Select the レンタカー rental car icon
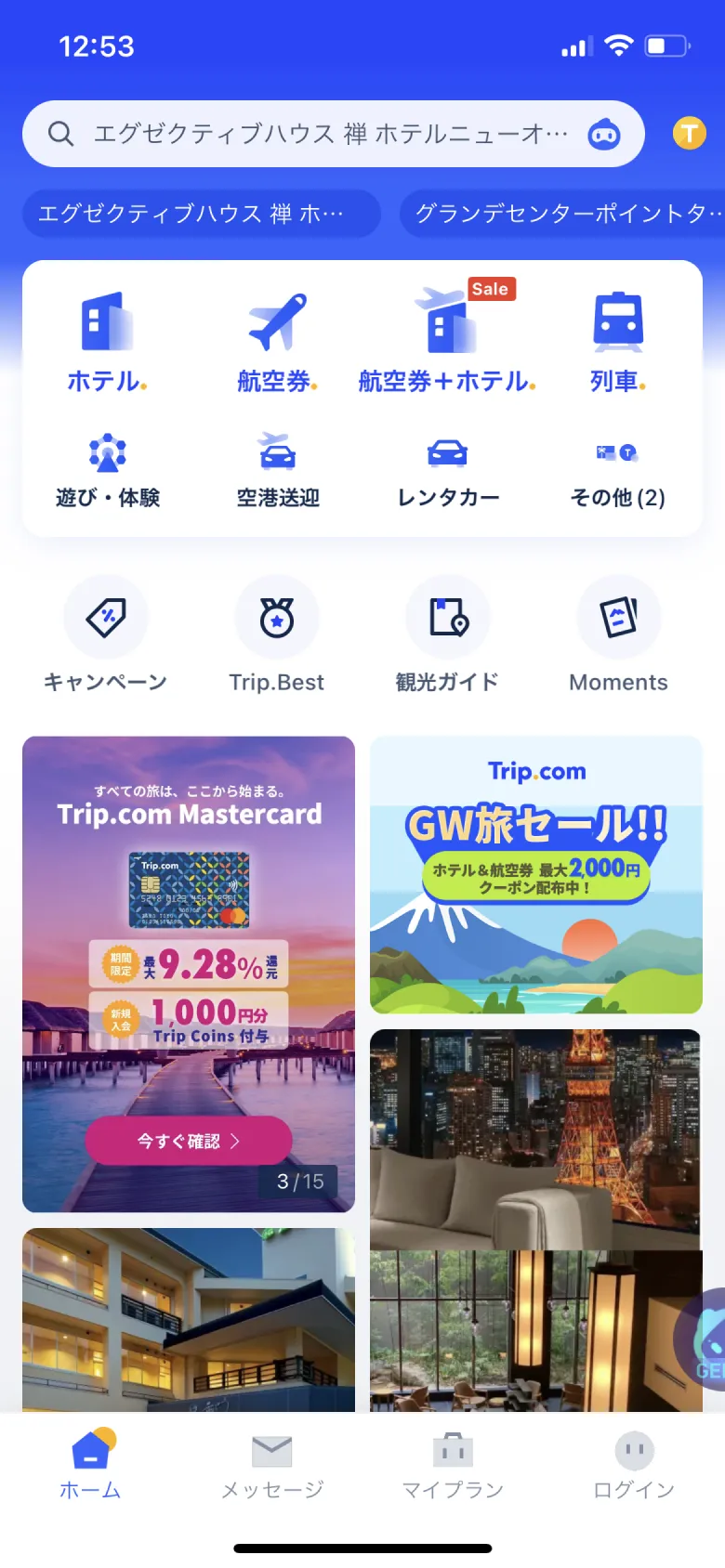The width and height of the screenshot is (725, 1568). click(448, 455)
